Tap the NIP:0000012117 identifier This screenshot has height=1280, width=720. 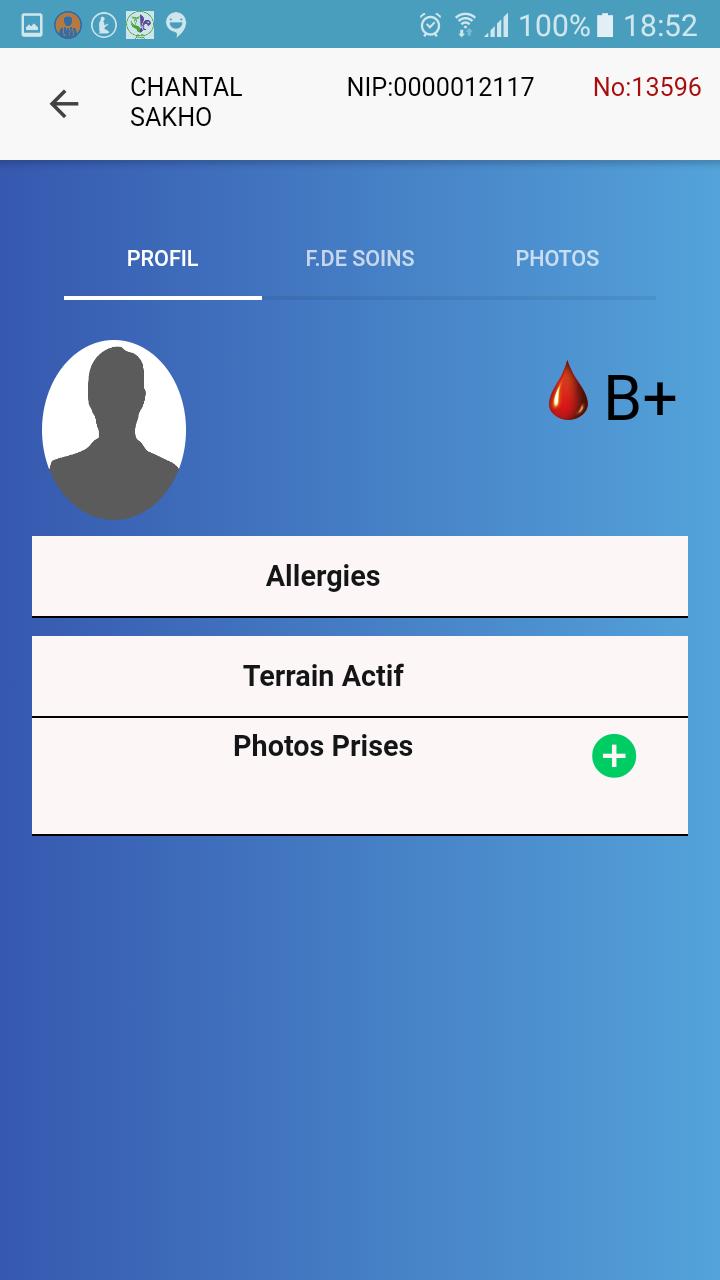pos(440,87)
